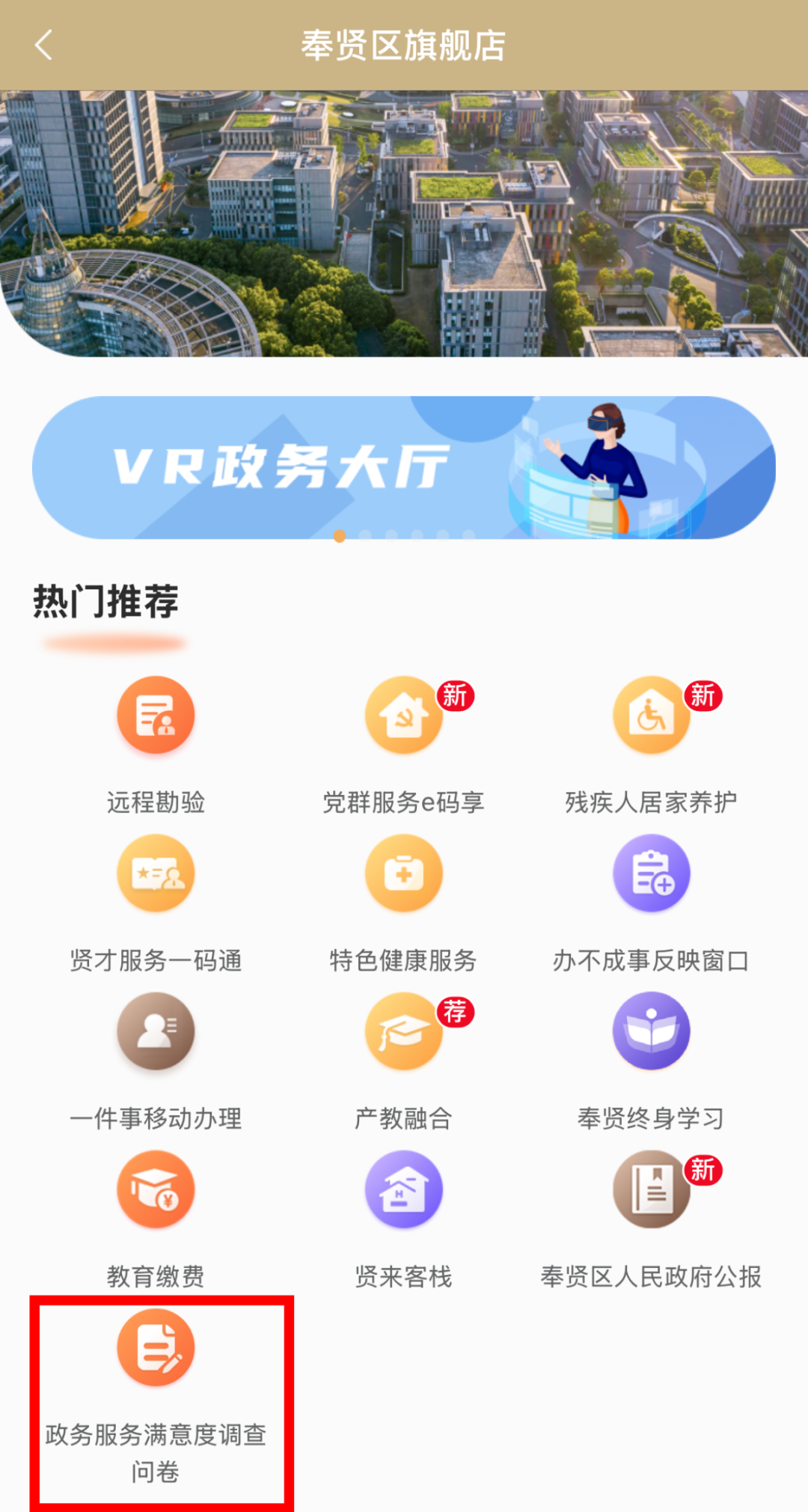Go back using the top-left arrow
The width and height of the screenshot is (808, 1512).
point(43,45)
